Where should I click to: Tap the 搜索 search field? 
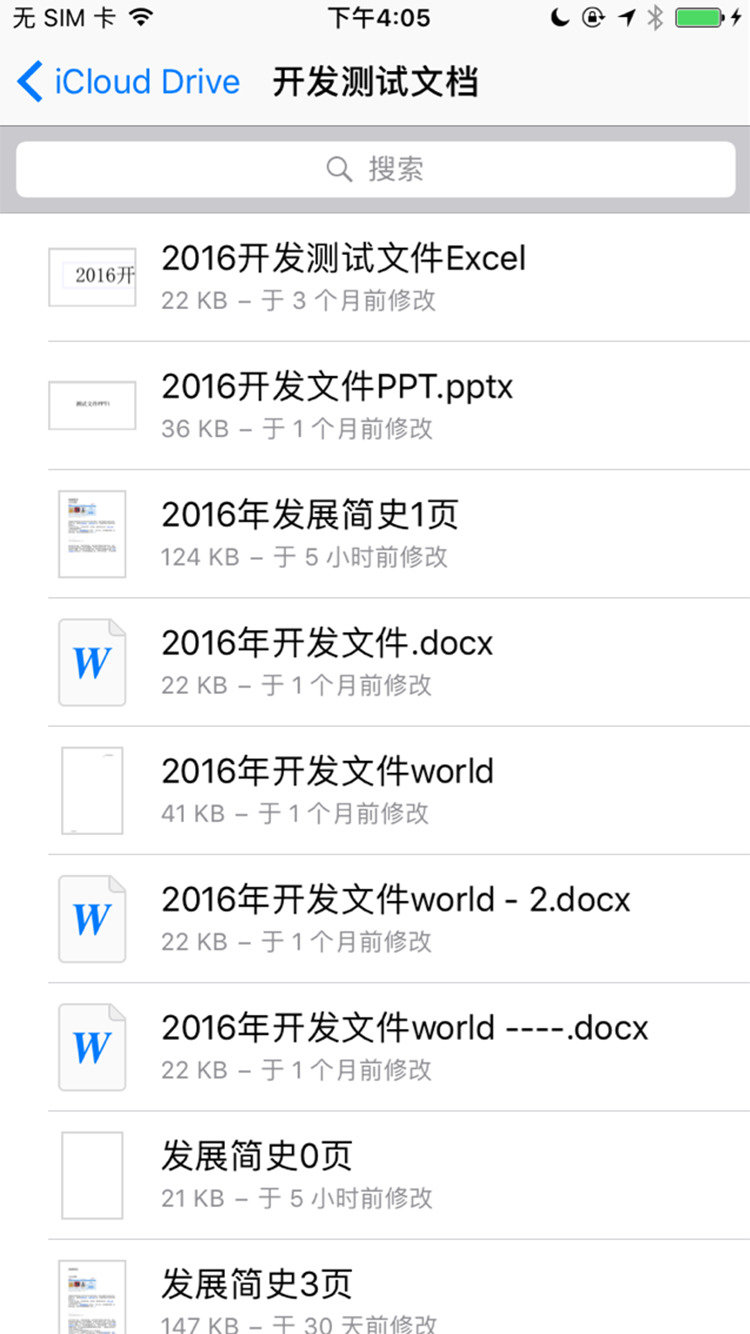pyautogui.click(x=375, y=169)
